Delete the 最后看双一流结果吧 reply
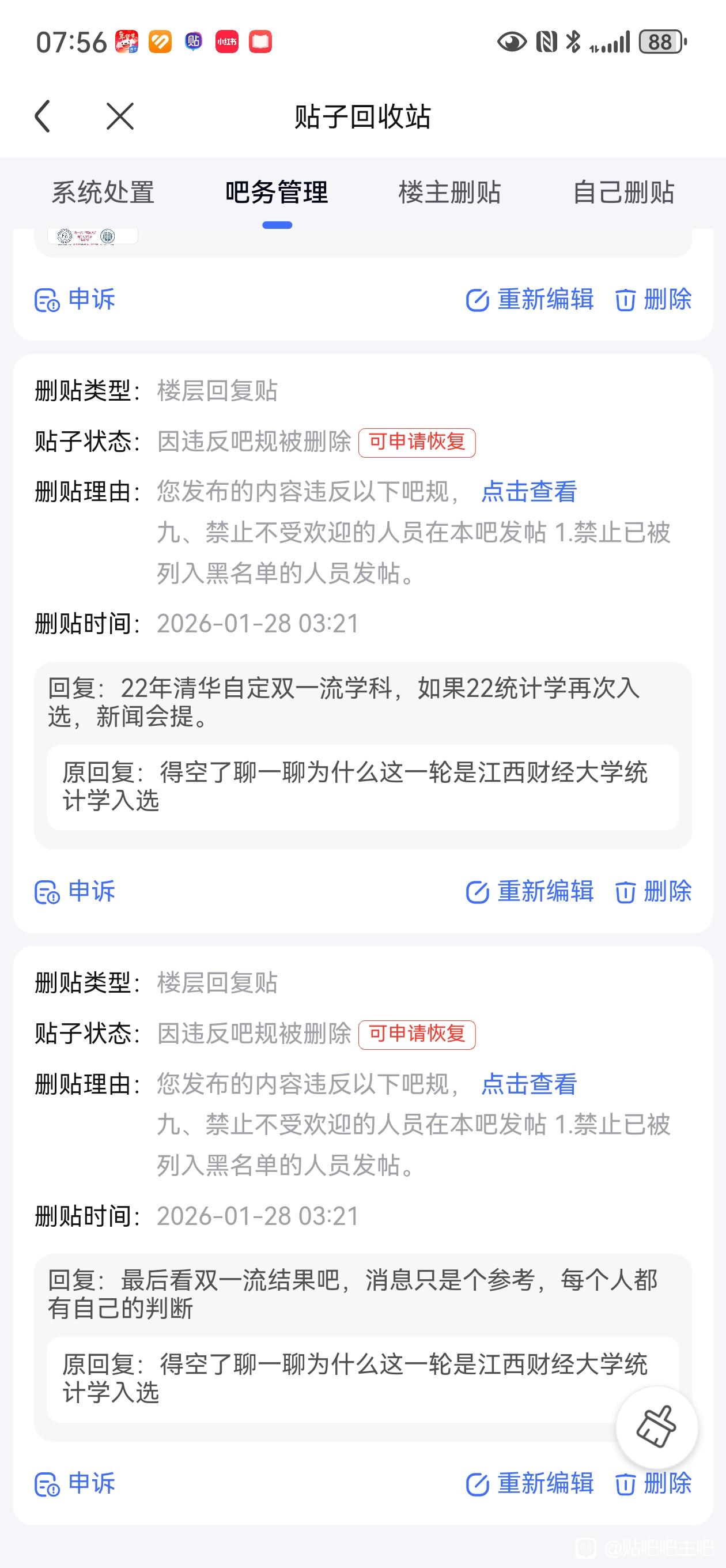726x1568 pixels. click(x=653, y=1483)
